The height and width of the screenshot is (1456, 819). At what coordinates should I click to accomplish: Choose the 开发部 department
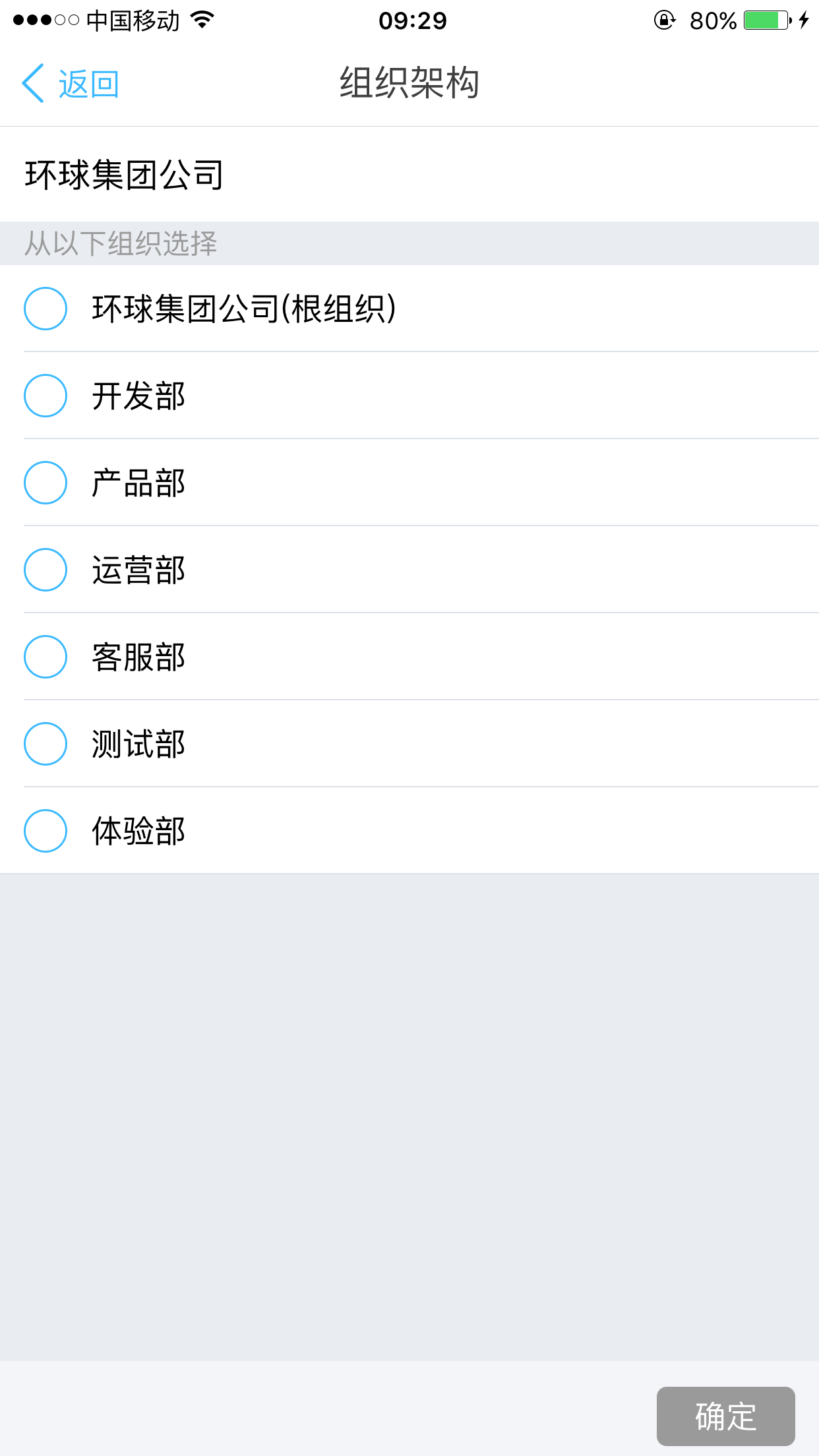(45, 396)
